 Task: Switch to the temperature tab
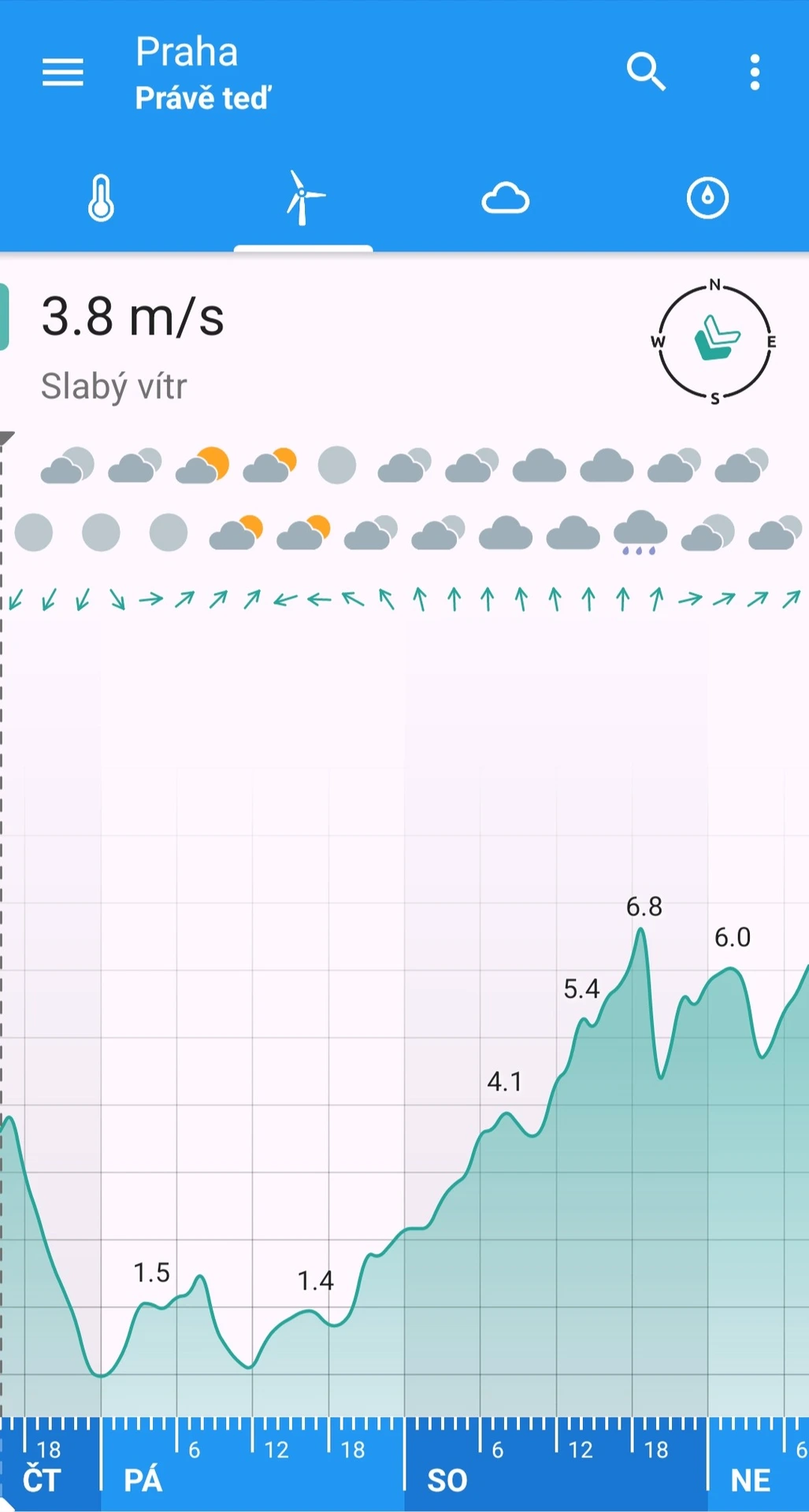[101, 198]
